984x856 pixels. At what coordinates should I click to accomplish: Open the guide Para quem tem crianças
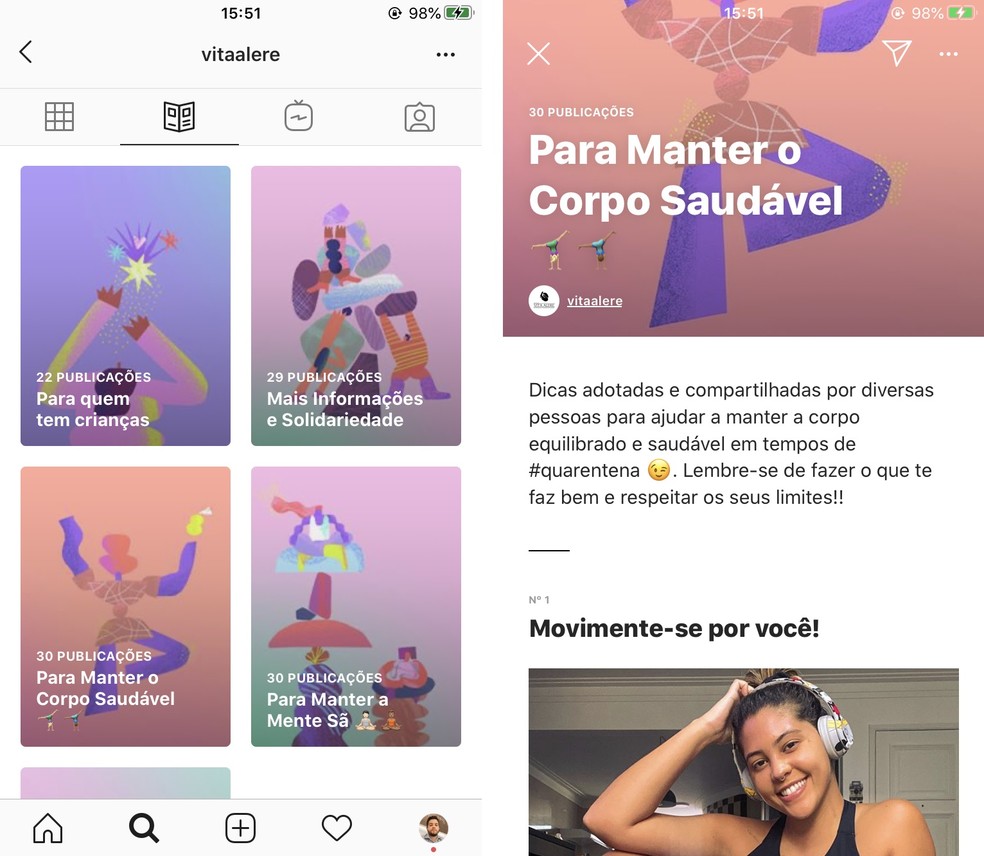pyautogui.click(x=125, y=305)
